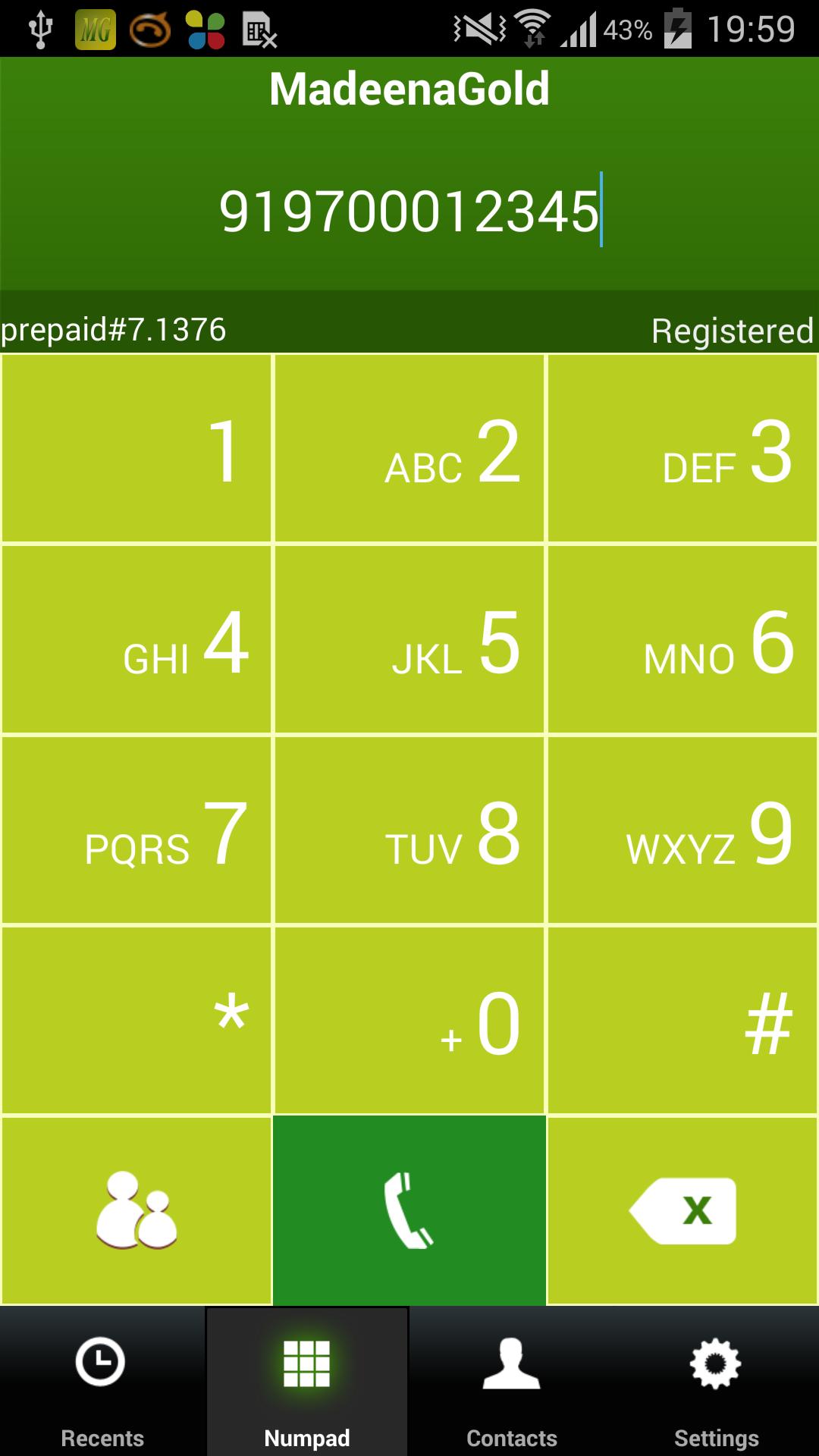The height and width of the screenshot is (1456, 819).
Task: Add digit 6 (MNO)
Action: (x=682, y=640)
